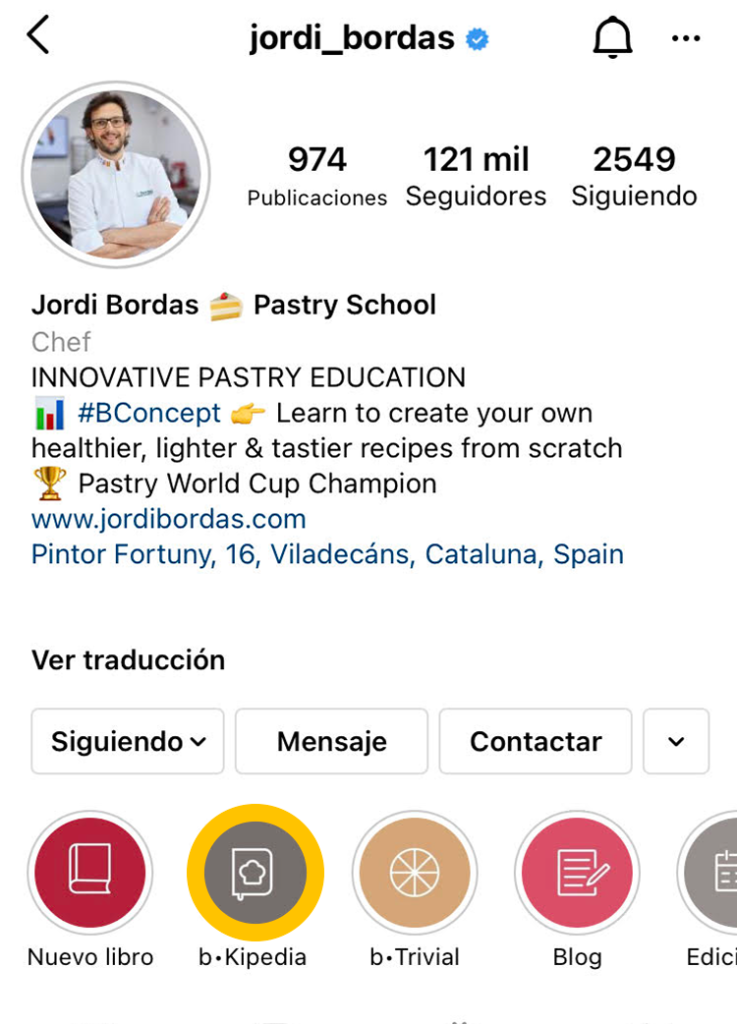This screenshot has width=737, height=1024.
Task: Tap the Contactar button
Action: (535, 741)
